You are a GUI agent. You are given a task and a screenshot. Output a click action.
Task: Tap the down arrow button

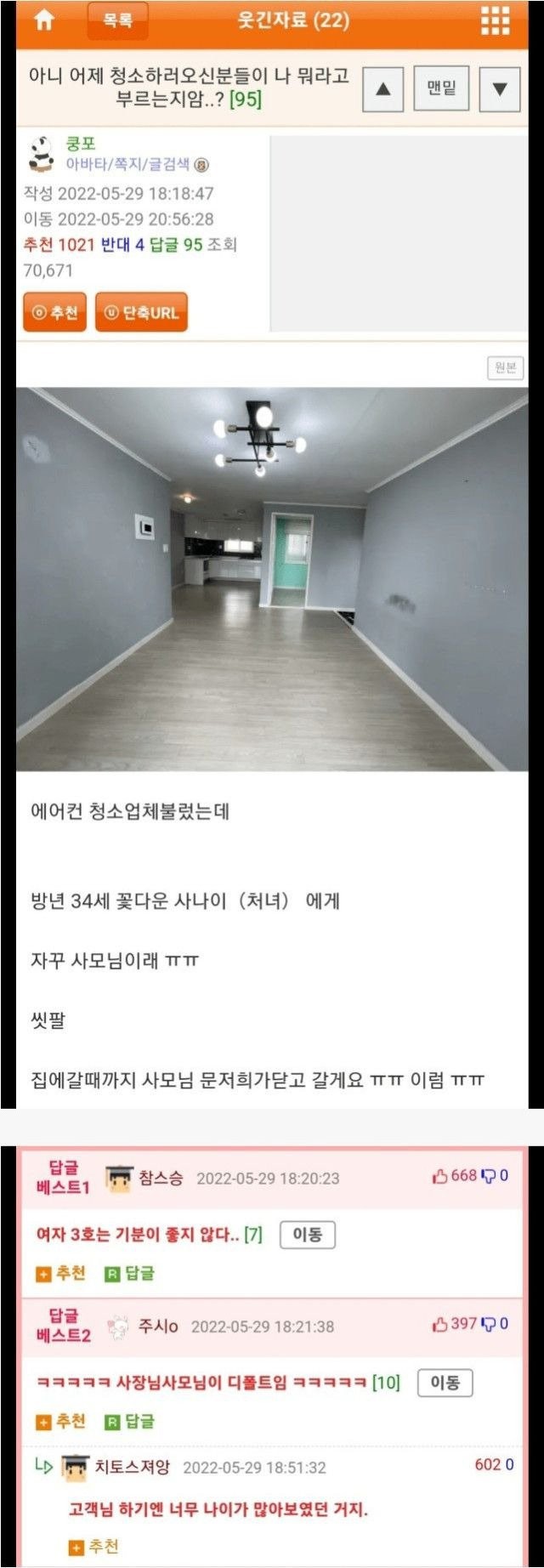pos(500,88)
